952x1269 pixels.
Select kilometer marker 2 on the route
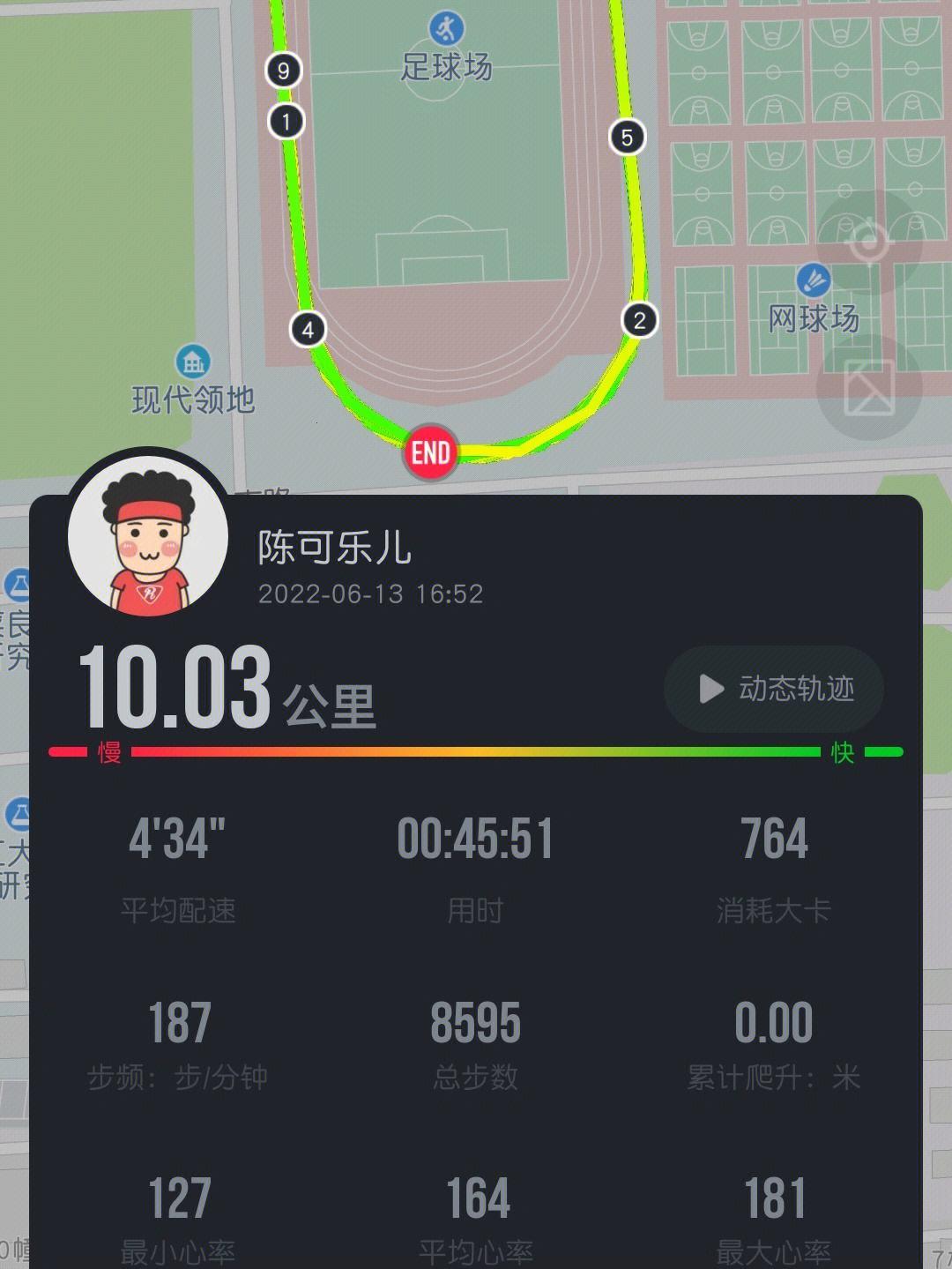click(x=637, y=322)
